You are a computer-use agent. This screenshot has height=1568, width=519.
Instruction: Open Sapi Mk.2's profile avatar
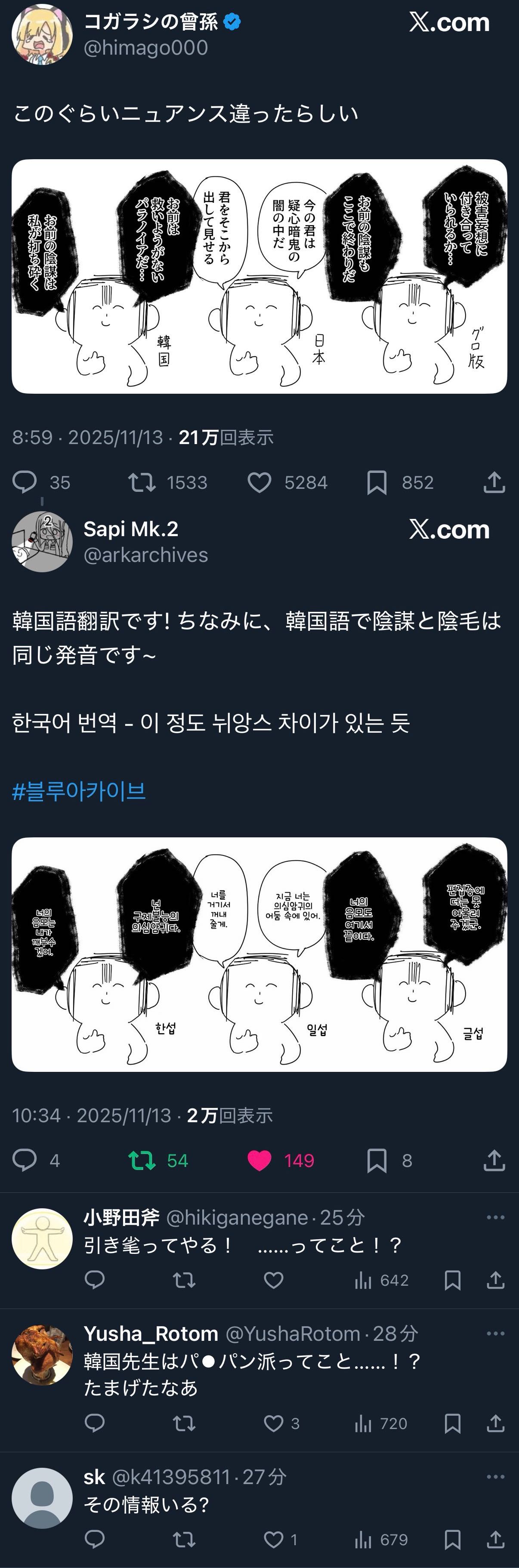tap(42, 541)
